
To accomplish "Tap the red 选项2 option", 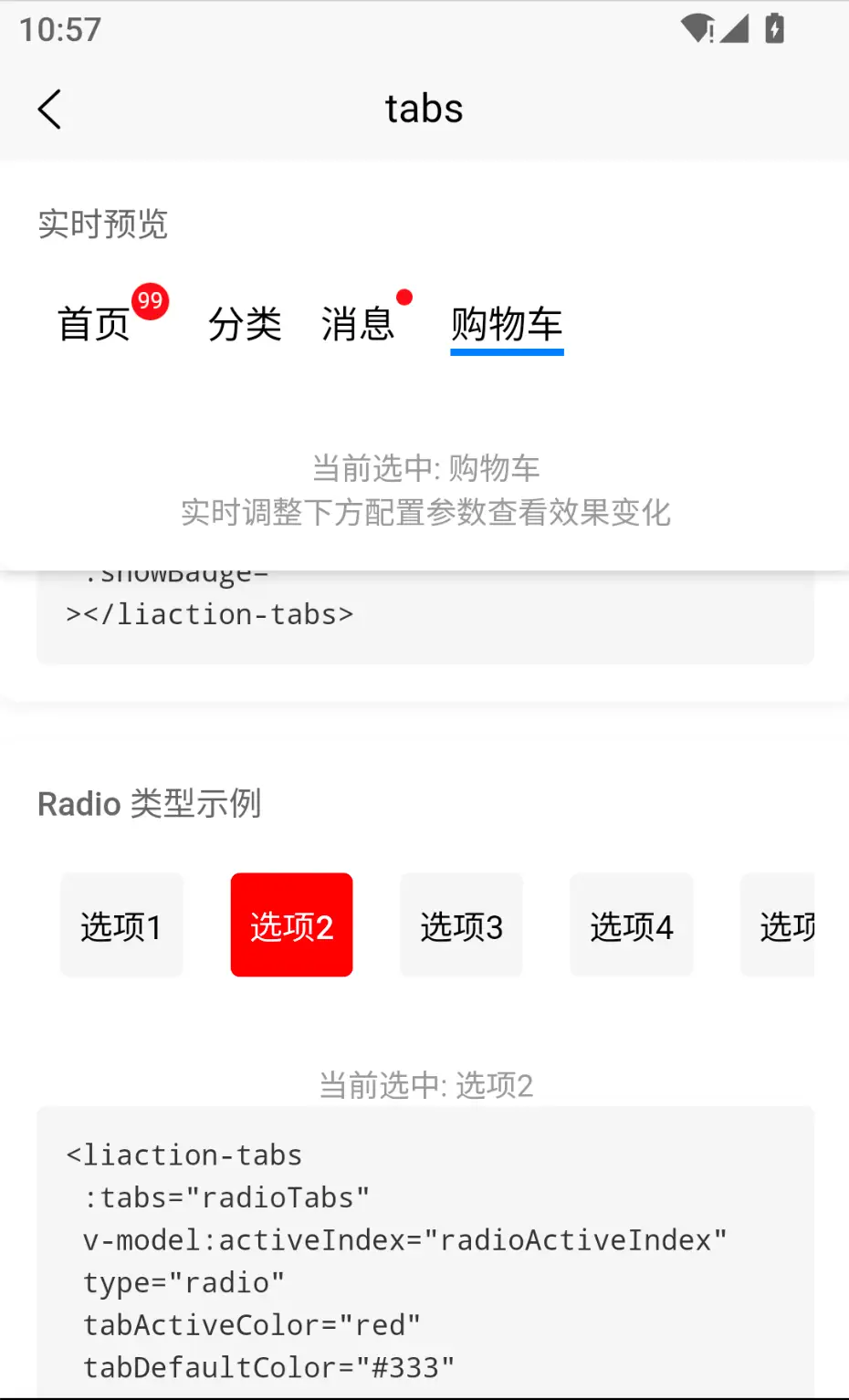I will tap(291, 925).
